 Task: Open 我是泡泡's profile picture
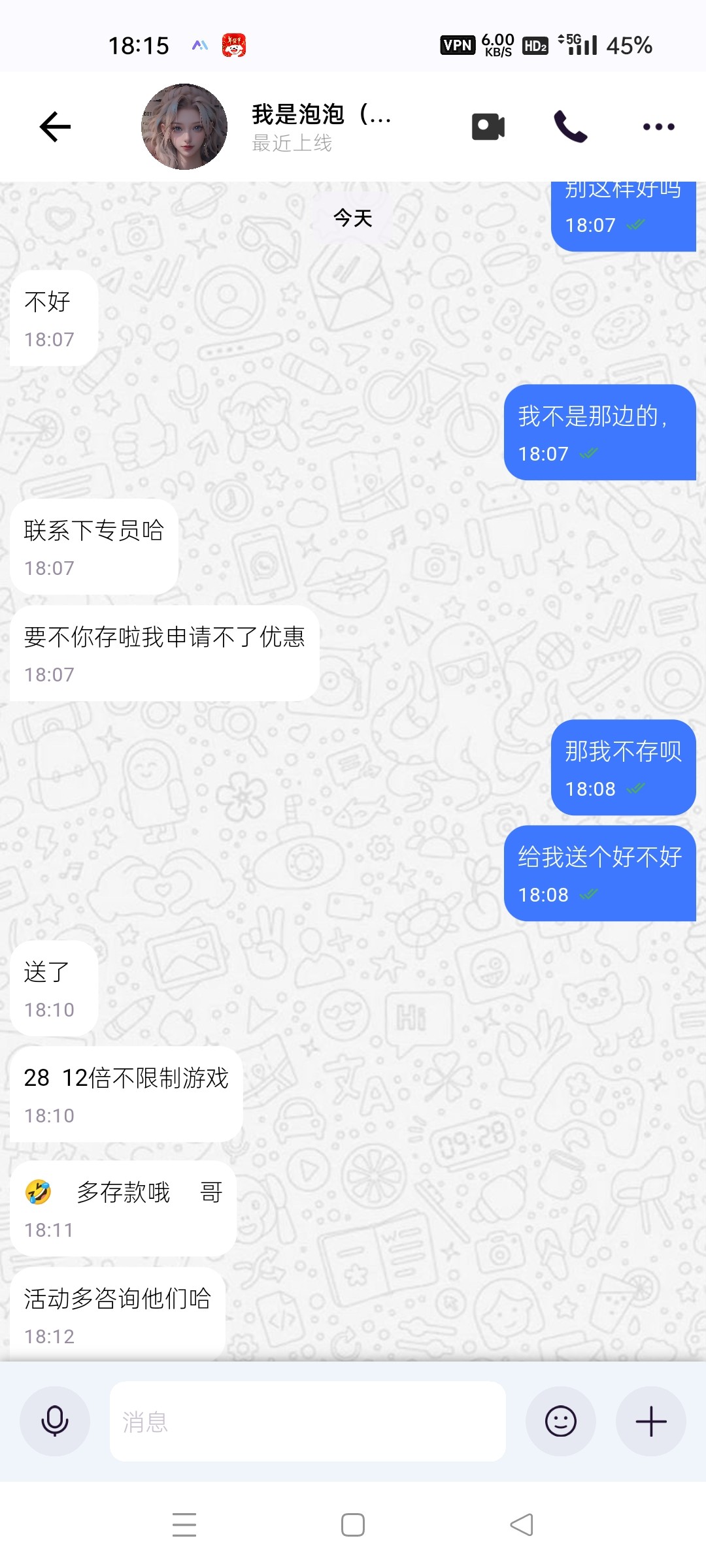(x=184, y=127)
